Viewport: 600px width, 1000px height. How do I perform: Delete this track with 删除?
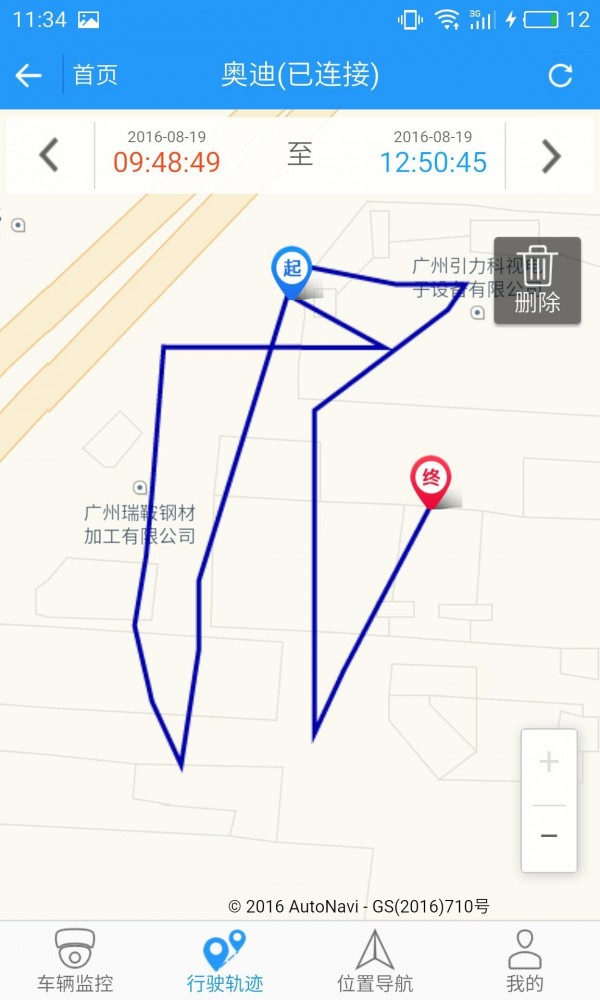537,281
